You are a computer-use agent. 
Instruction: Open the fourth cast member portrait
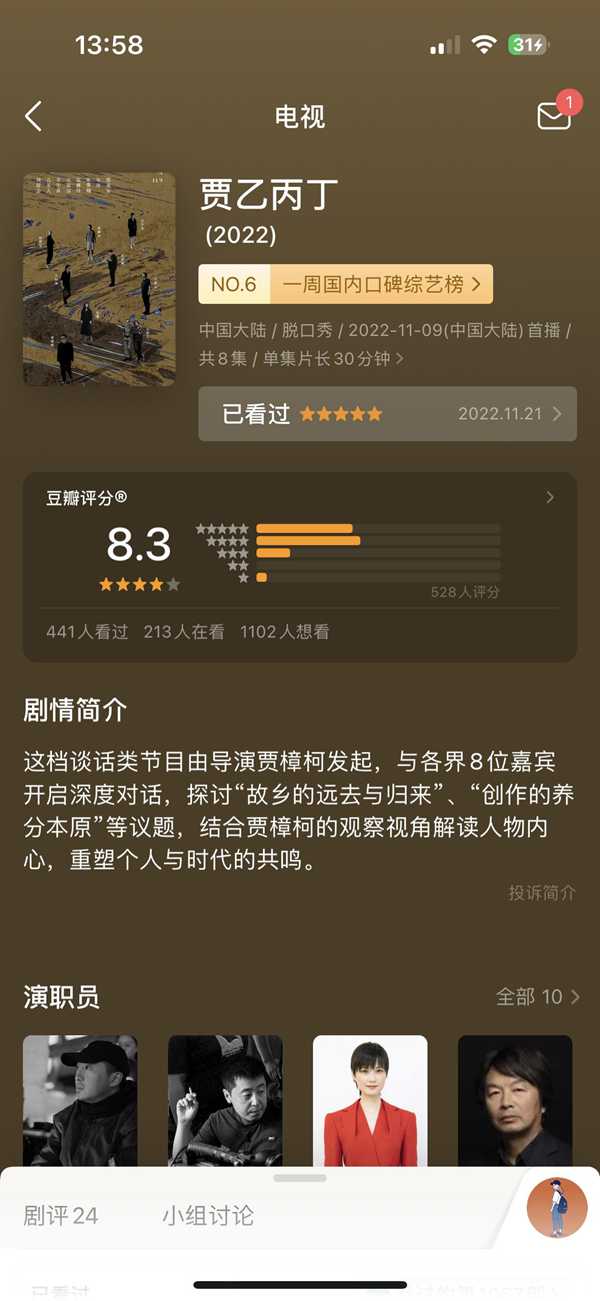[x=515, y=1098]
